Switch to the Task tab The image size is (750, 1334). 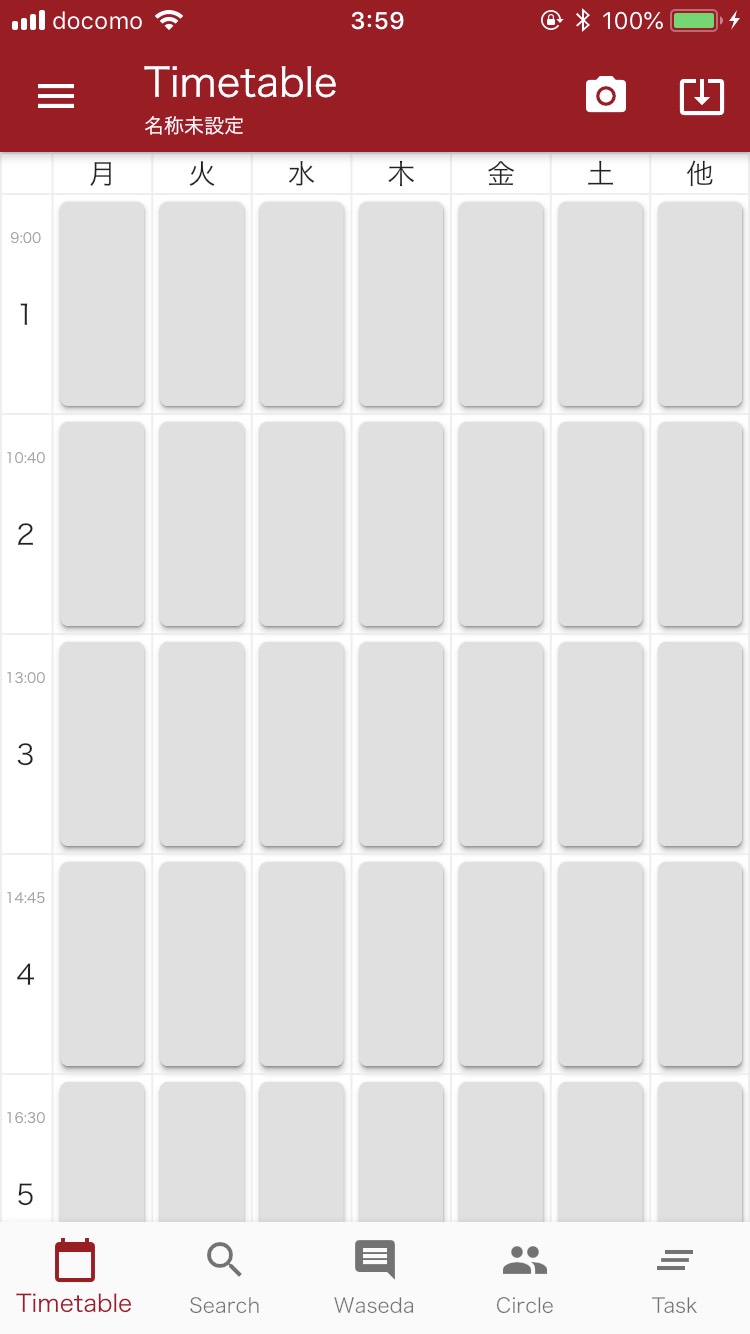click(674, 1278)
